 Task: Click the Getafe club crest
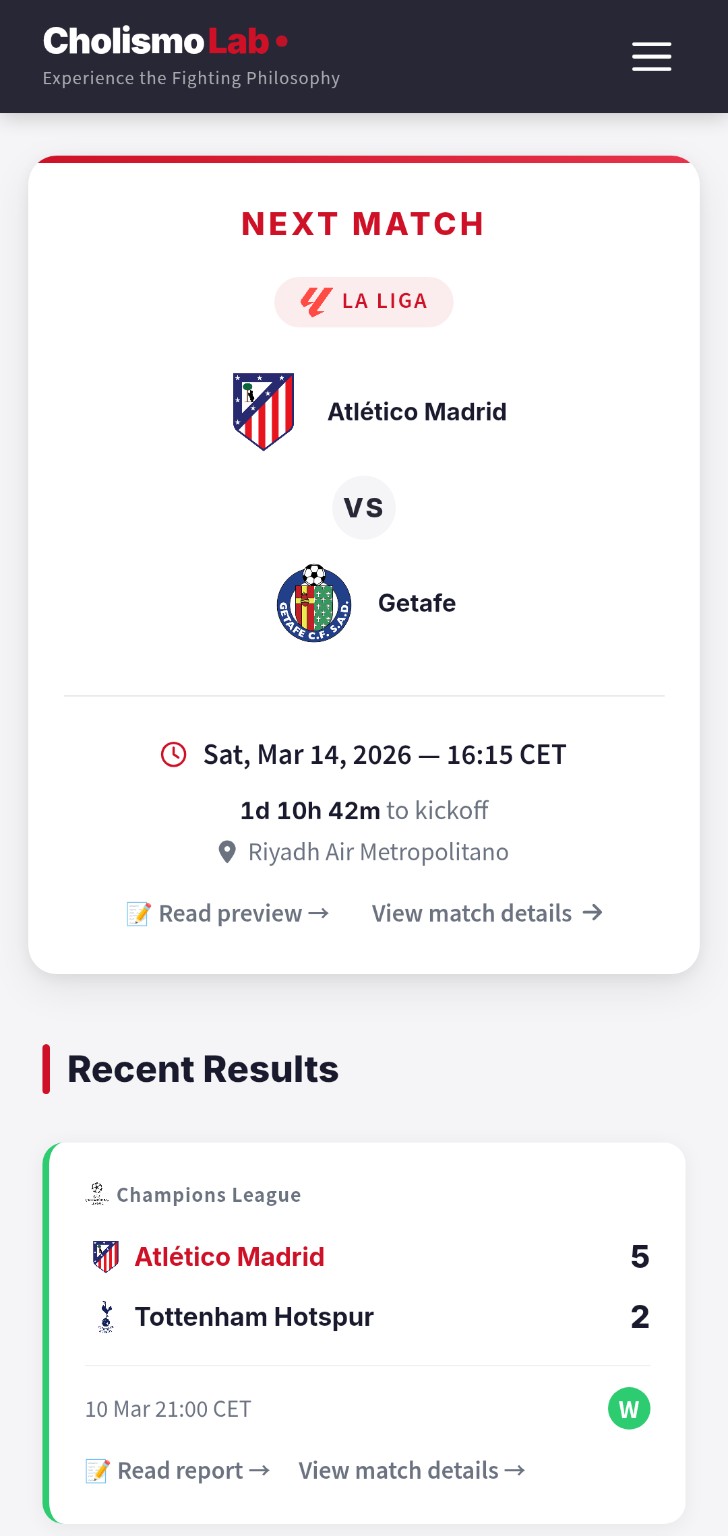pyautogui.click(x=313, y=604)
